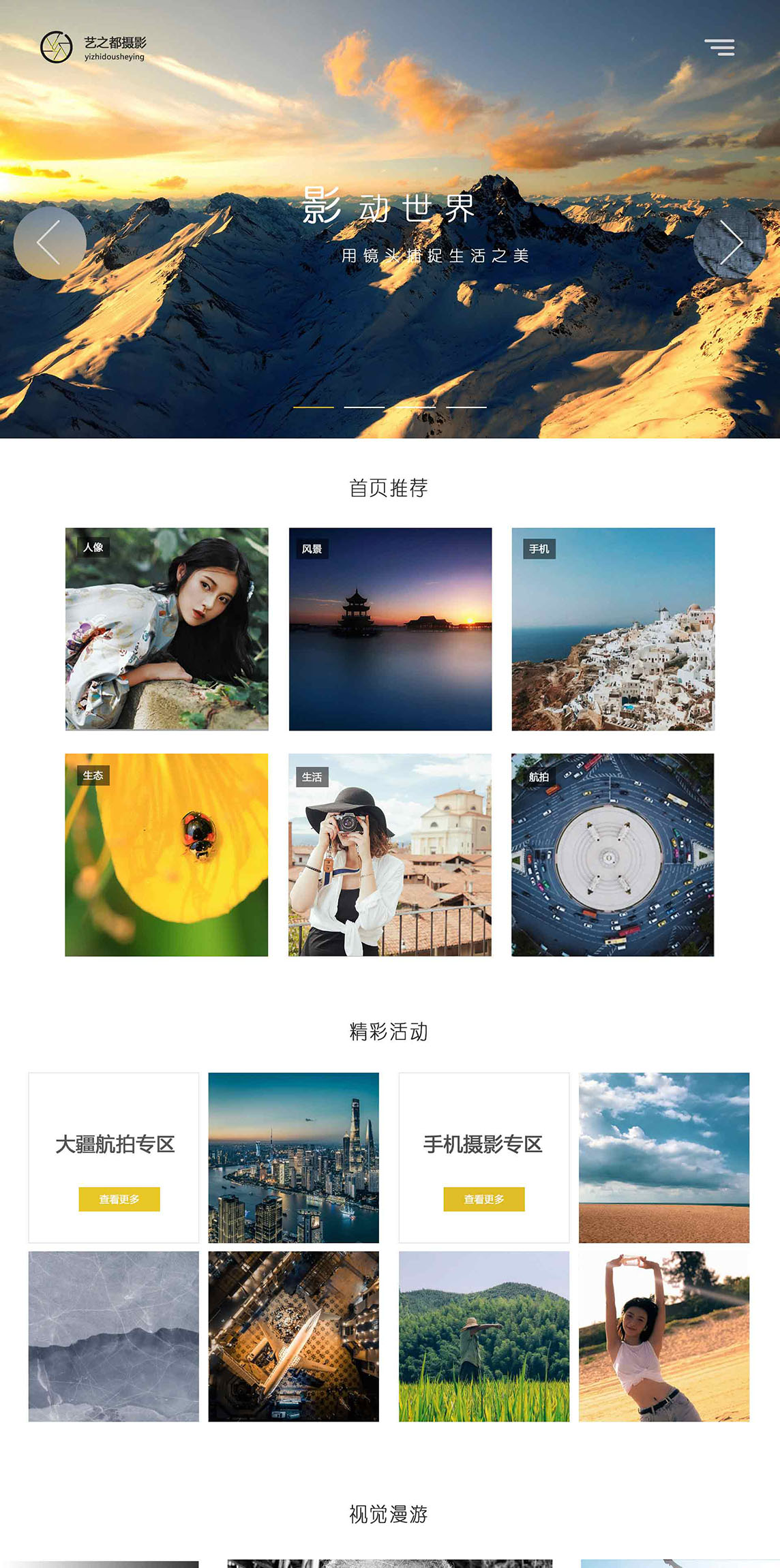Screen dimensions: 780x1568
Task: Open the aerial airplane photo
Action: pyautogui.click(x=293, y=1336)
